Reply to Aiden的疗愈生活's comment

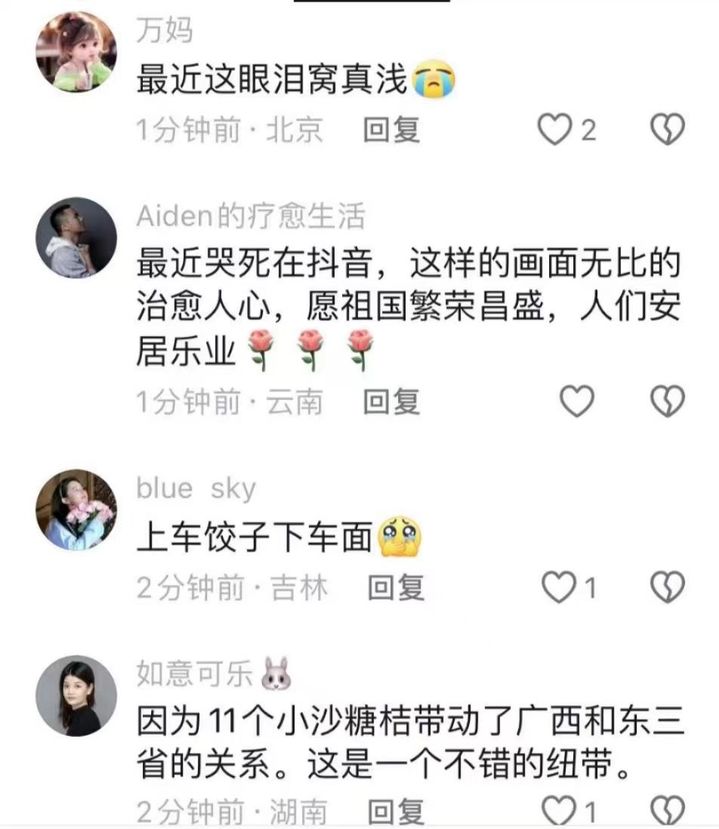pos(391,402)
